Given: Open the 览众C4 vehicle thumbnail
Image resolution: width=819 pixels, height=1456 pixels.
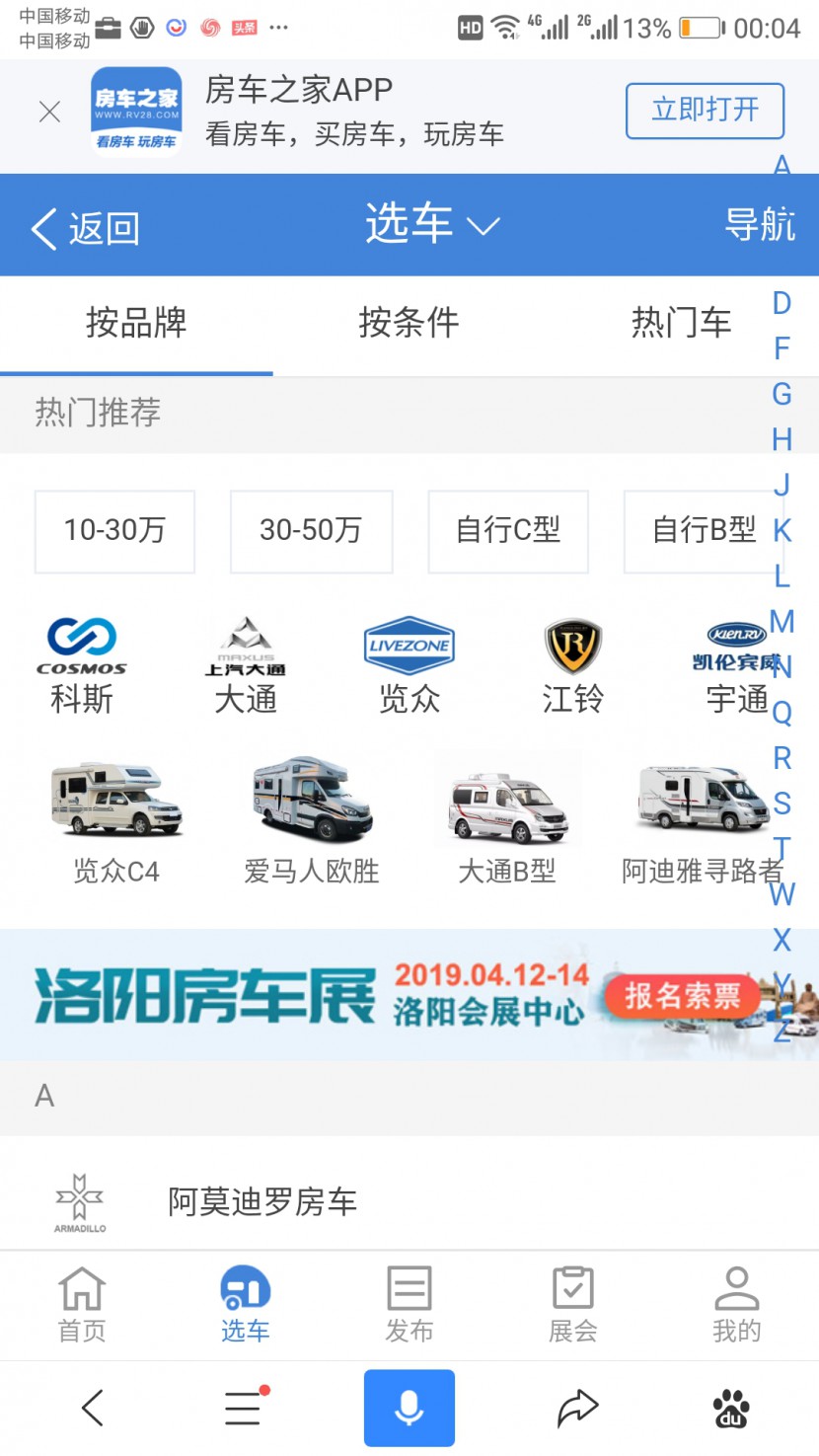Looking at the screenshot, I should [116, 809].
